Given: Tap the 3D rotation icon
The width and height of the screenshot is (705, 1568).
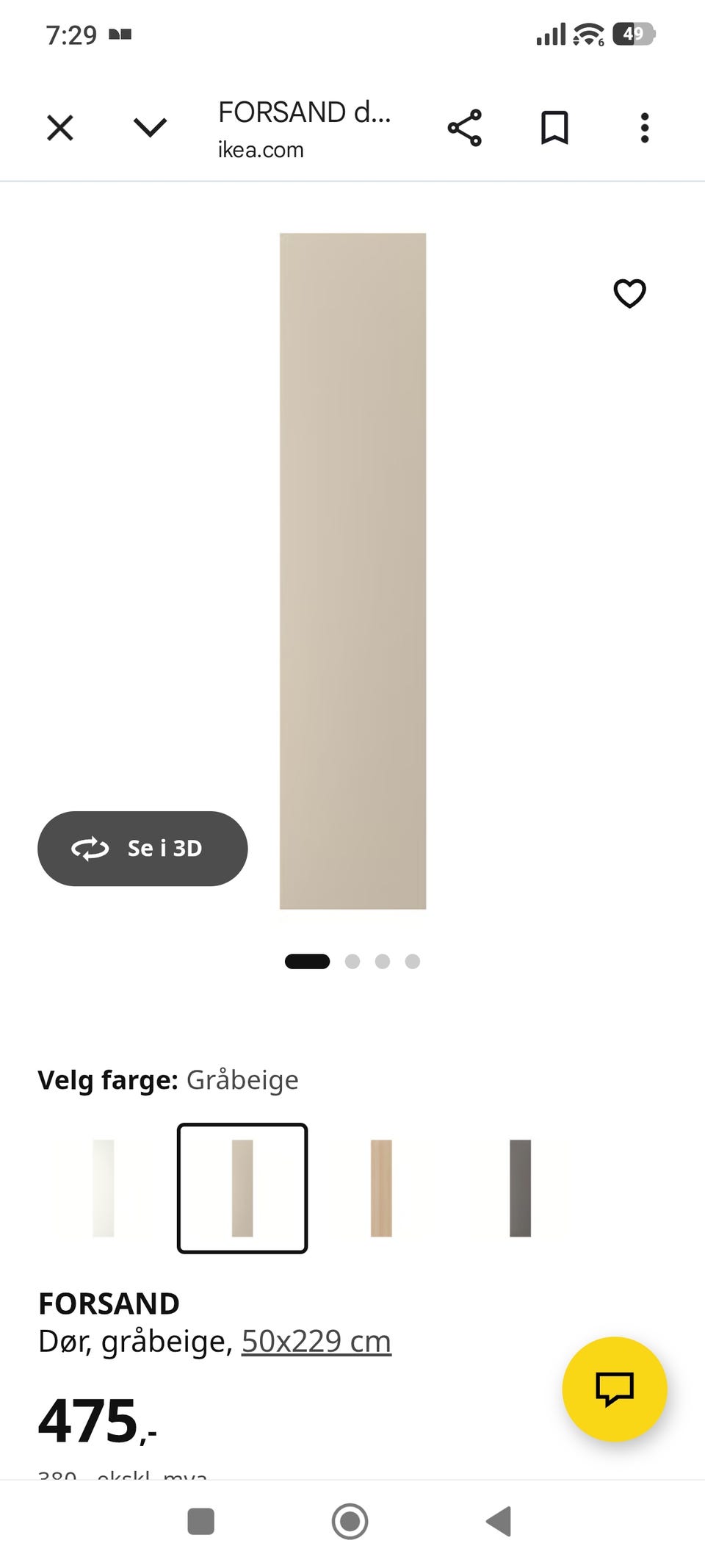Looking at the screenshot, I should coord(90,849).
